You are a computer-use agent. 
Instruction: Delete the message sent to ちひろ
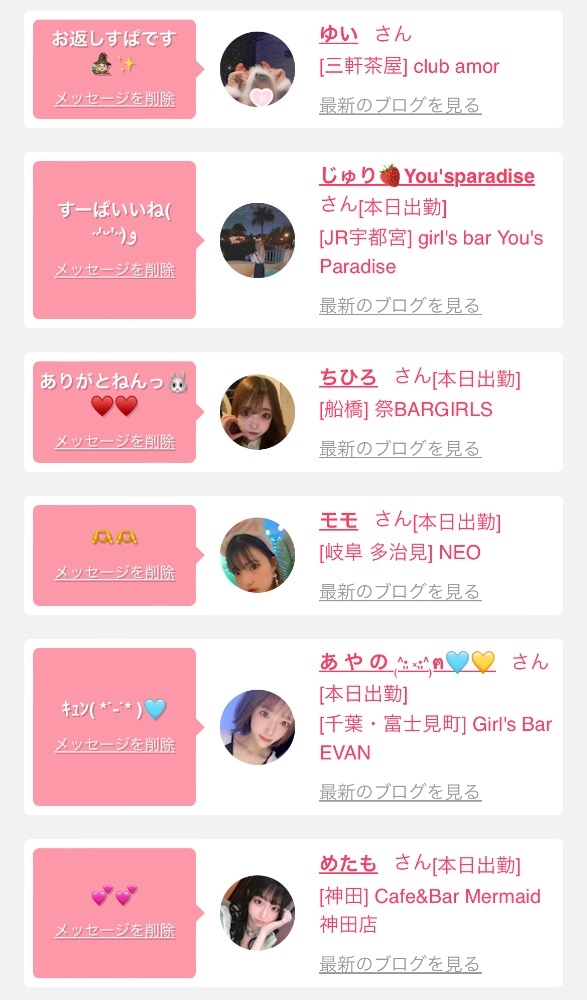point(115,441)
